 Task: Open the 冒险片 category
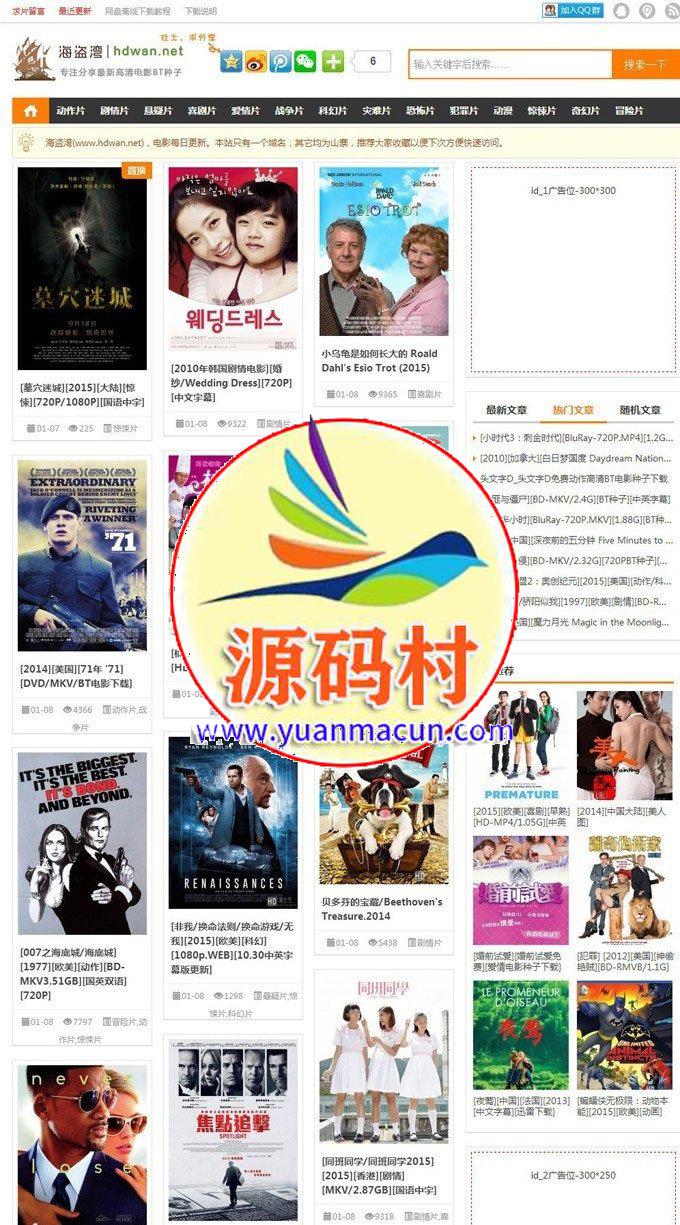[629, 111]
